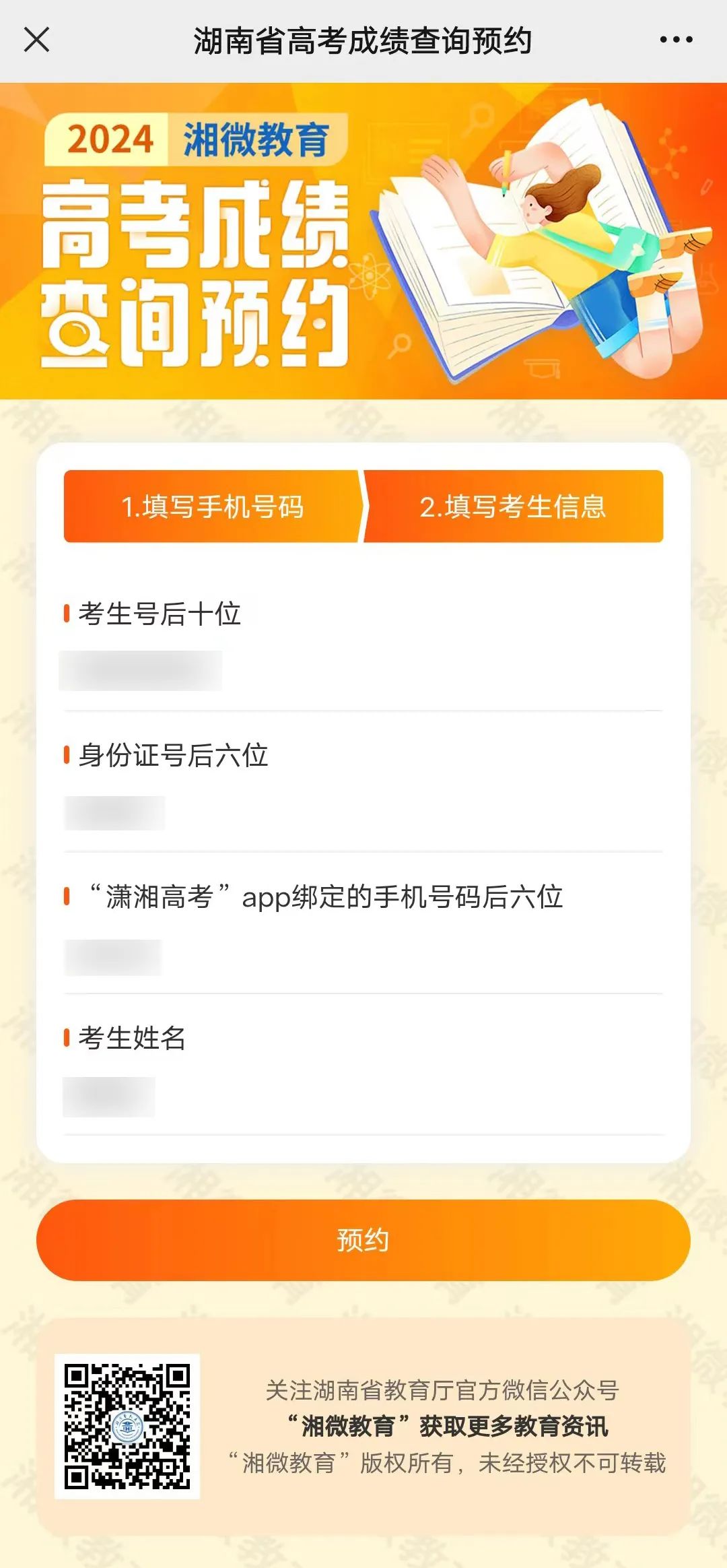Select the 2.填写考生信息 step

pos(513,507)
